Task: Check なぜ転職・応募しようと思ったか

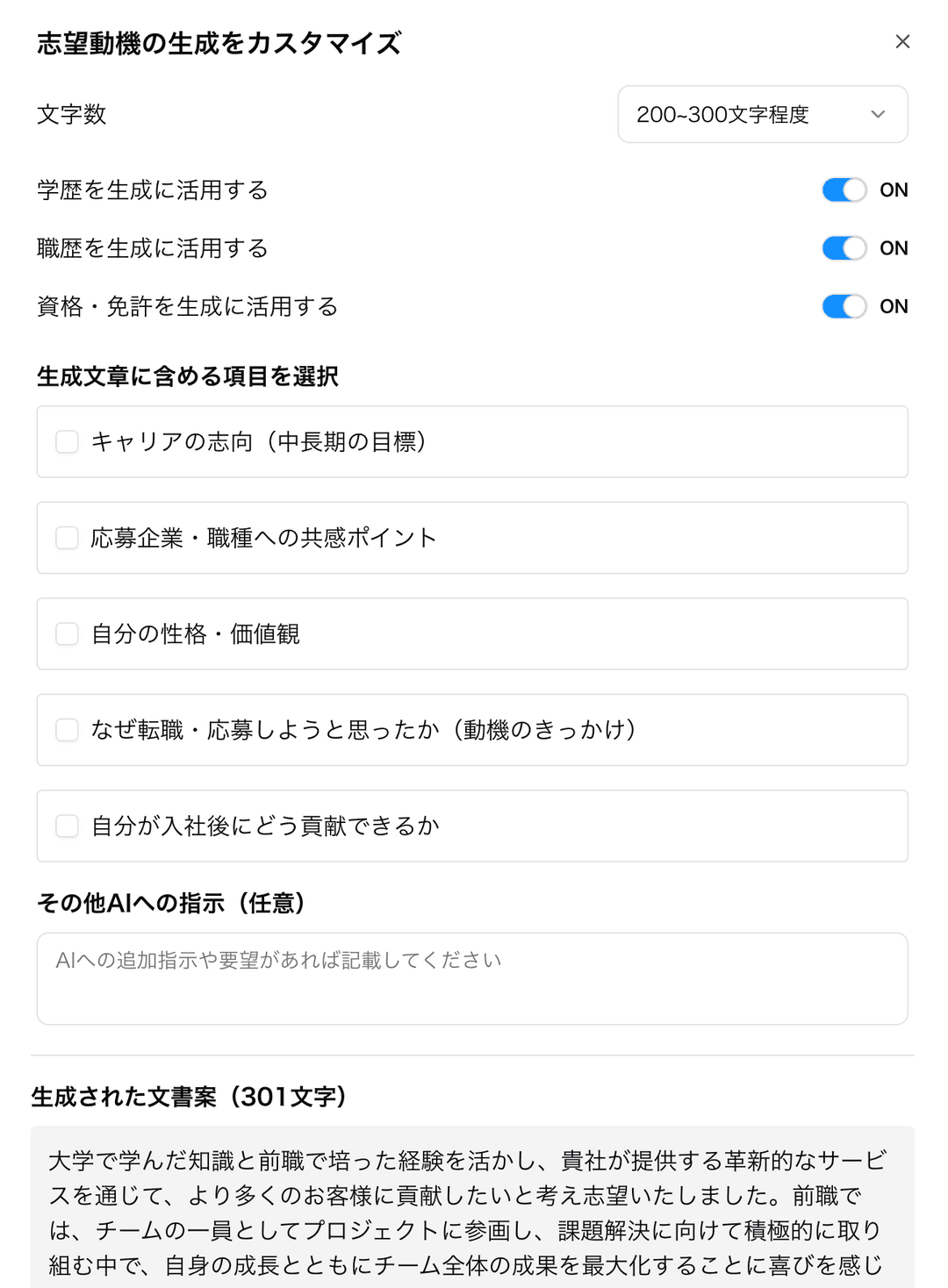Action: [67, 729]
